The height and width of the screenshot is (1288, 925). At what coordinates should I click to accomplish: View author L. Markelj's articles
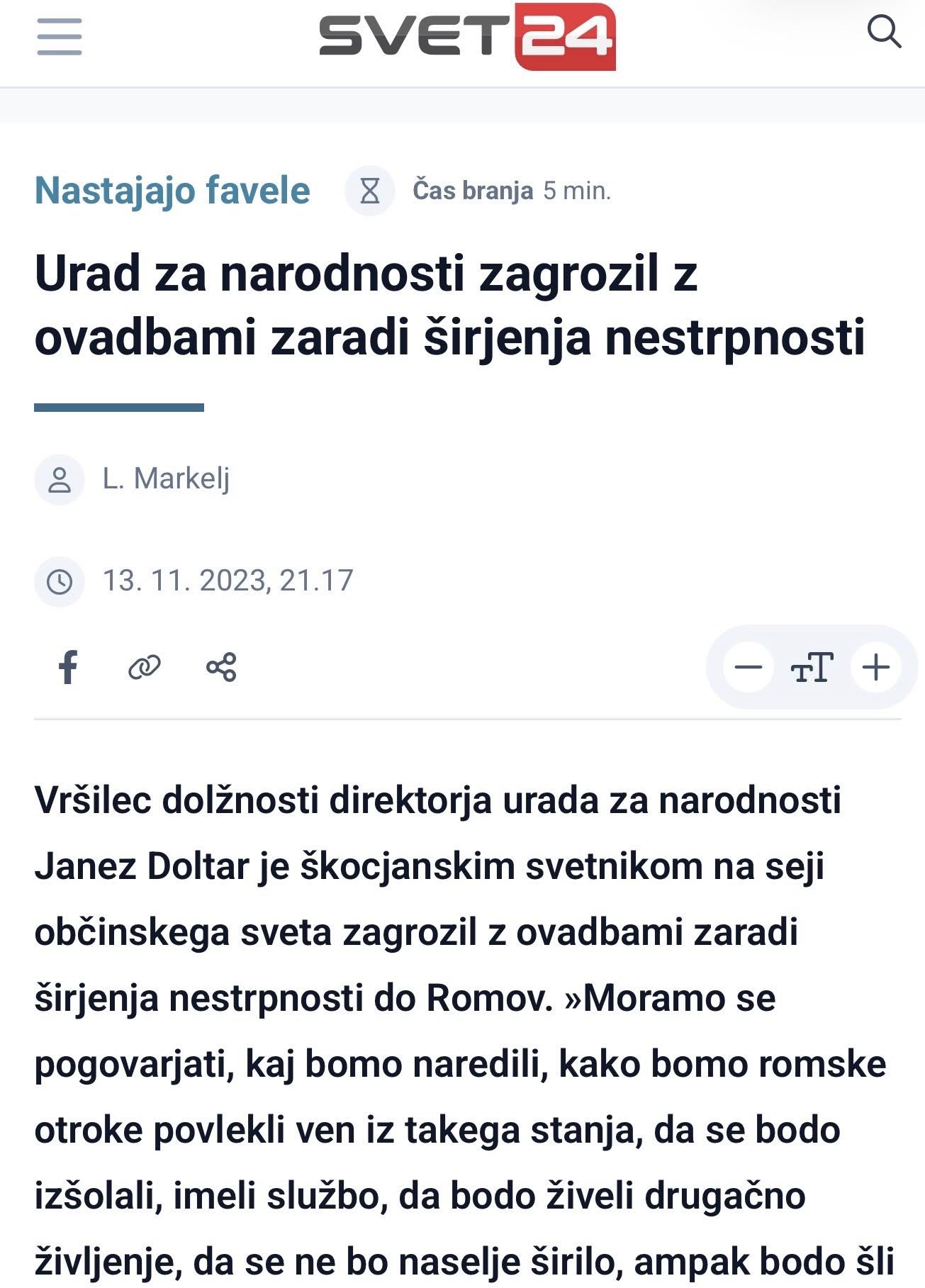[166, 479]
